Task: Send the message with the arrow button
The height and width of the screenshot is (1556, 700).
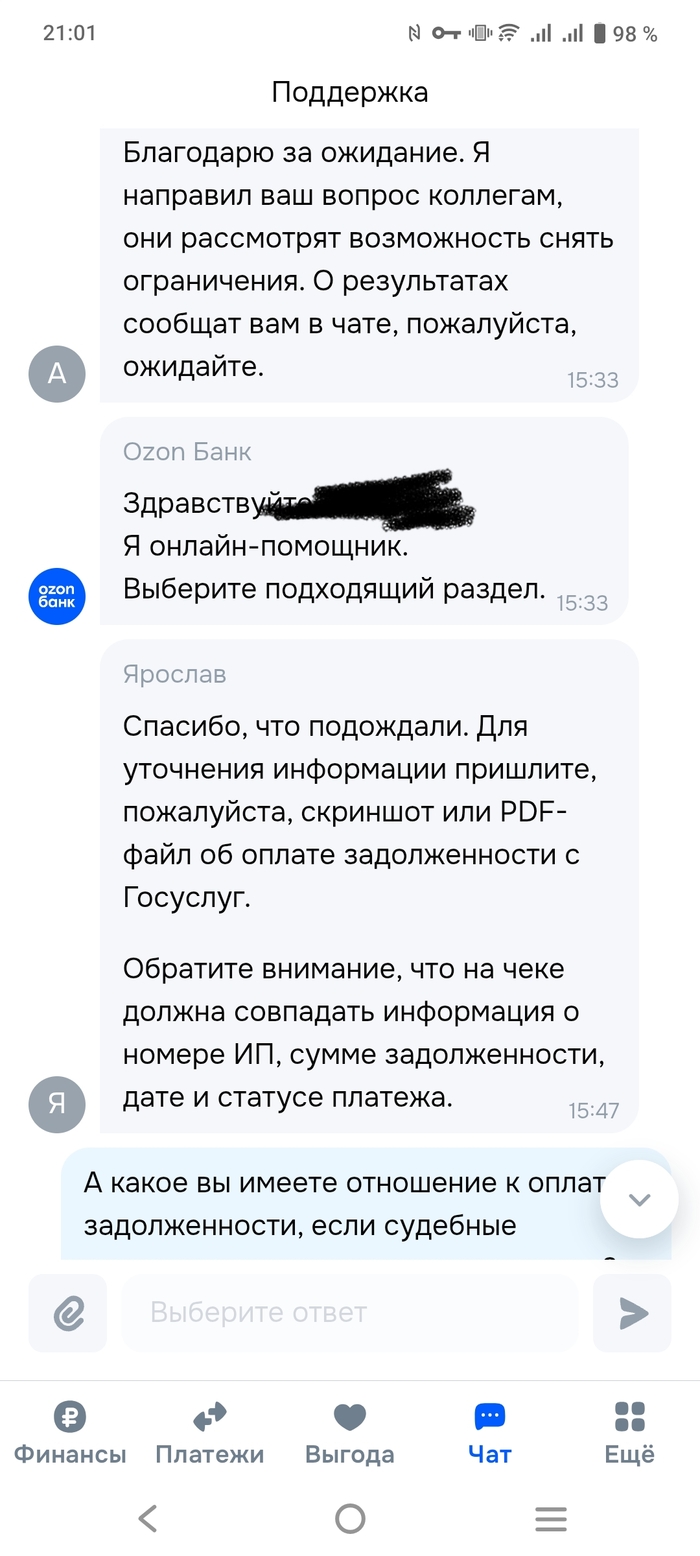Action: [632, 1313]
